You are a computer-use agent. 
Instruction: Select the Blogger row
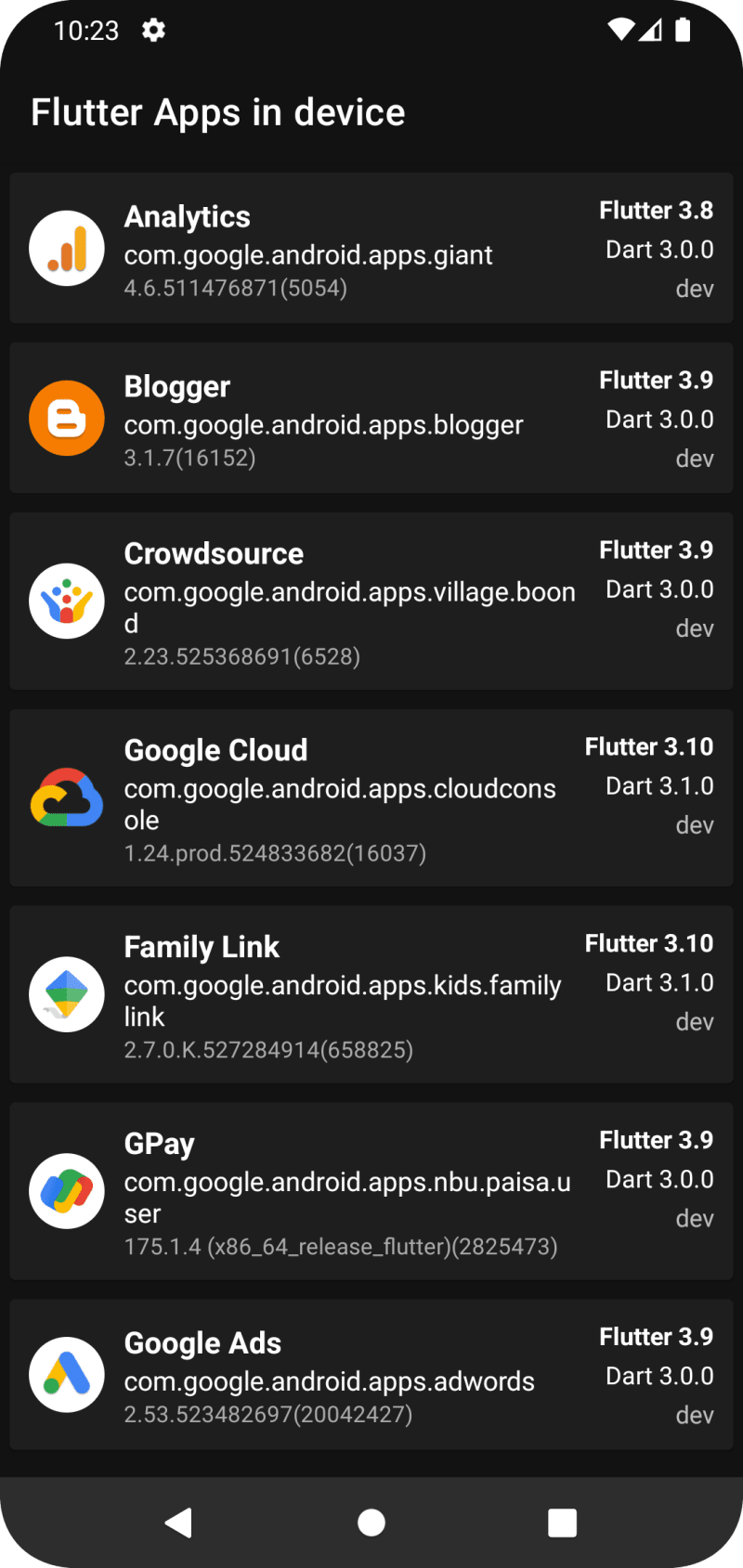pyautogui.click(x=371, y=418)
